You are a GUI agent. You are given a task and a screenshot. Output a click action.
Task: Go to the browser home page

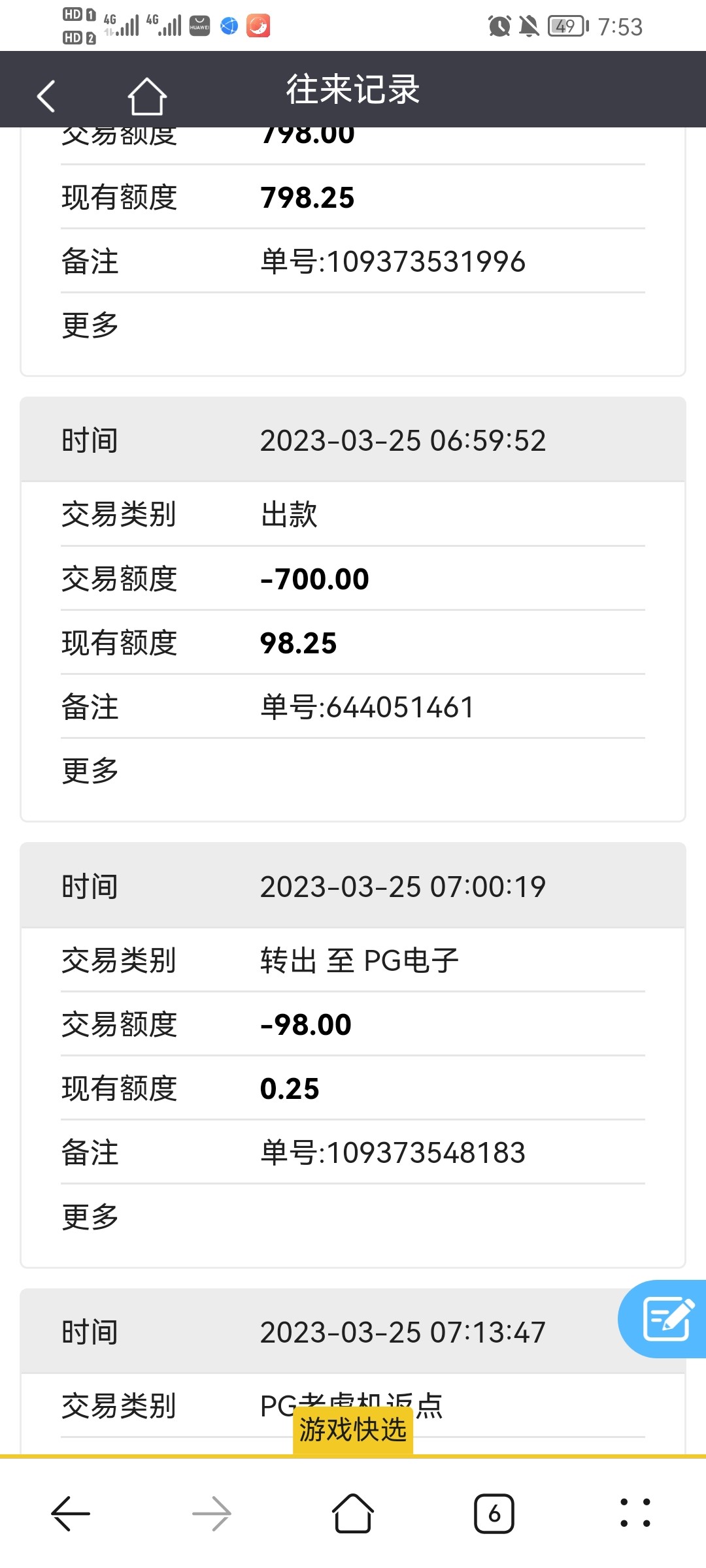pyautogui.click(x=353, y=1513)
